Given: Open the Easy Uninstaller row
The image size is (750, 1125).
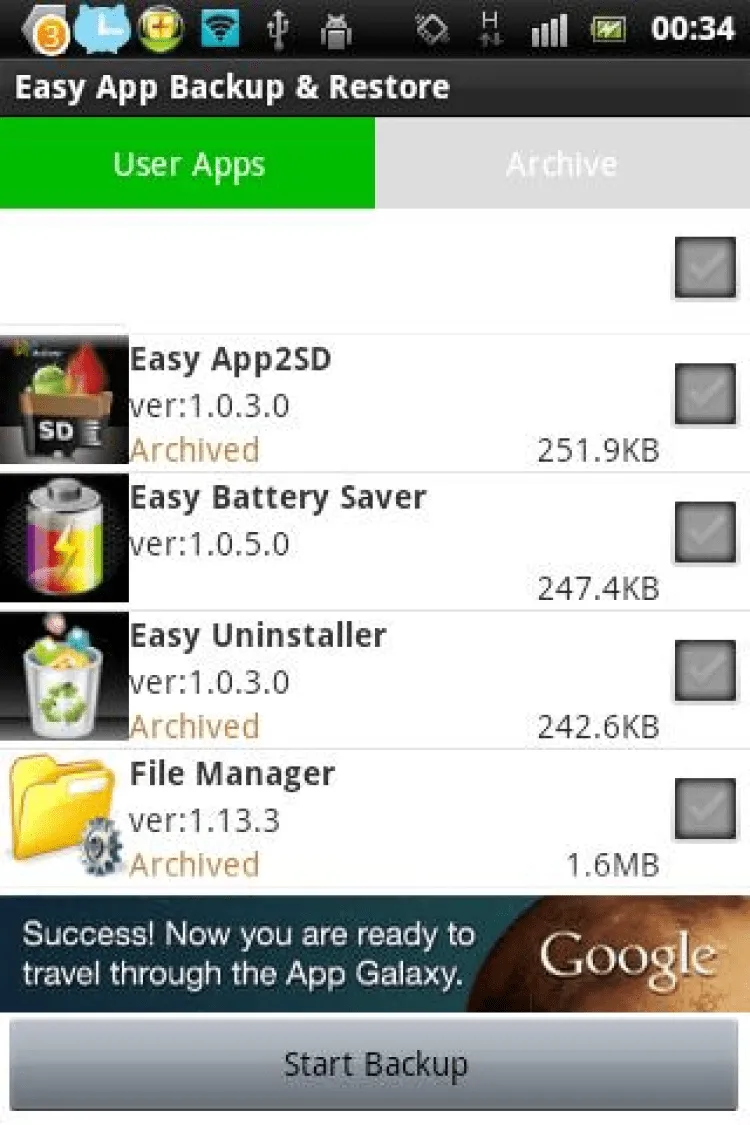Looking at the screenshot, I should point(330,680).
